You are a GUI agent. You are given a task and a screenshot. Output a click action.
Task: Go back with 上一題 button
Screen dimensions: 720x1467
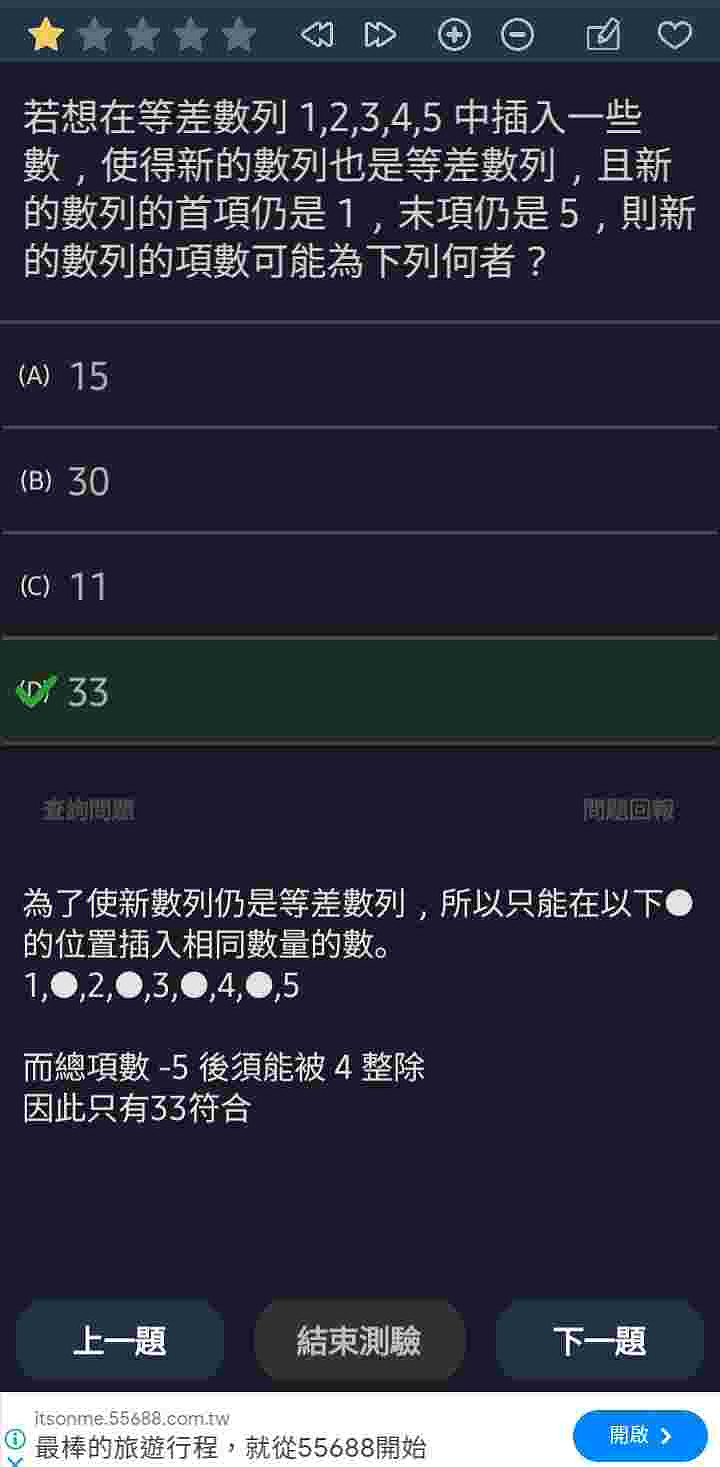coord(120,1341)
